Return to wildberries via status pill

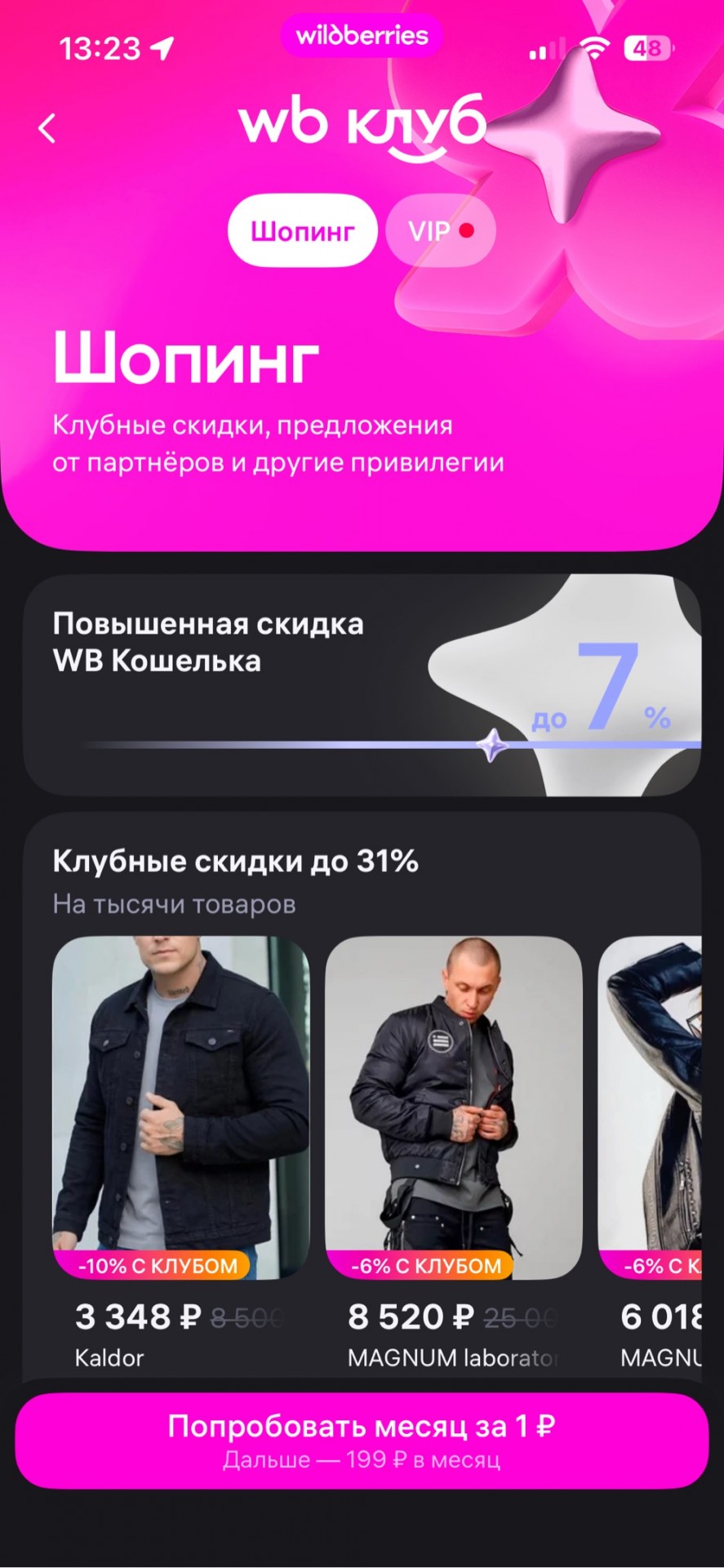(x=362, y=36)
